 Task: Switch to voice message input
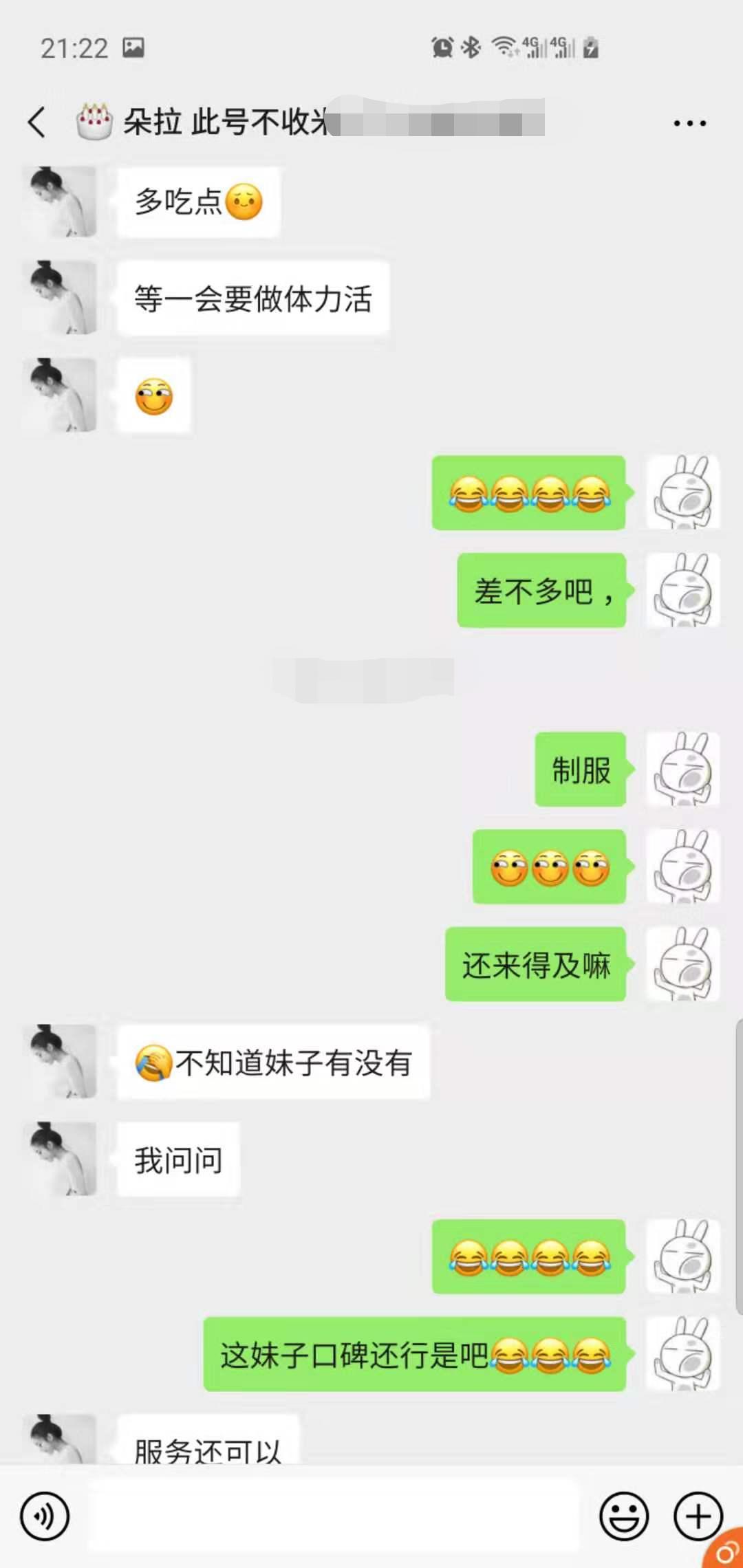(x=45, y=1516)
